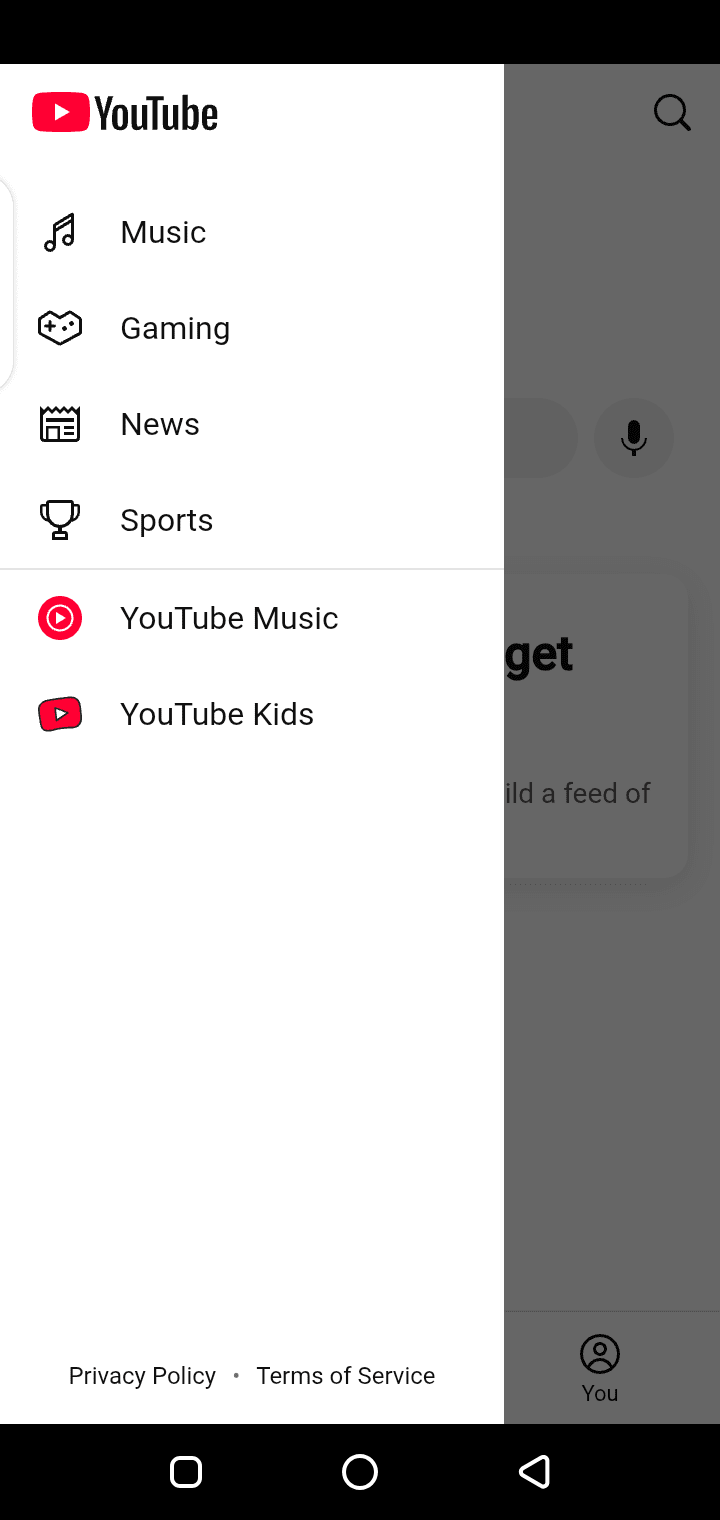This screenshot has height=1520, width=720.
Task: Open News from the navigation drawer
Action: [x=159, y=423]
